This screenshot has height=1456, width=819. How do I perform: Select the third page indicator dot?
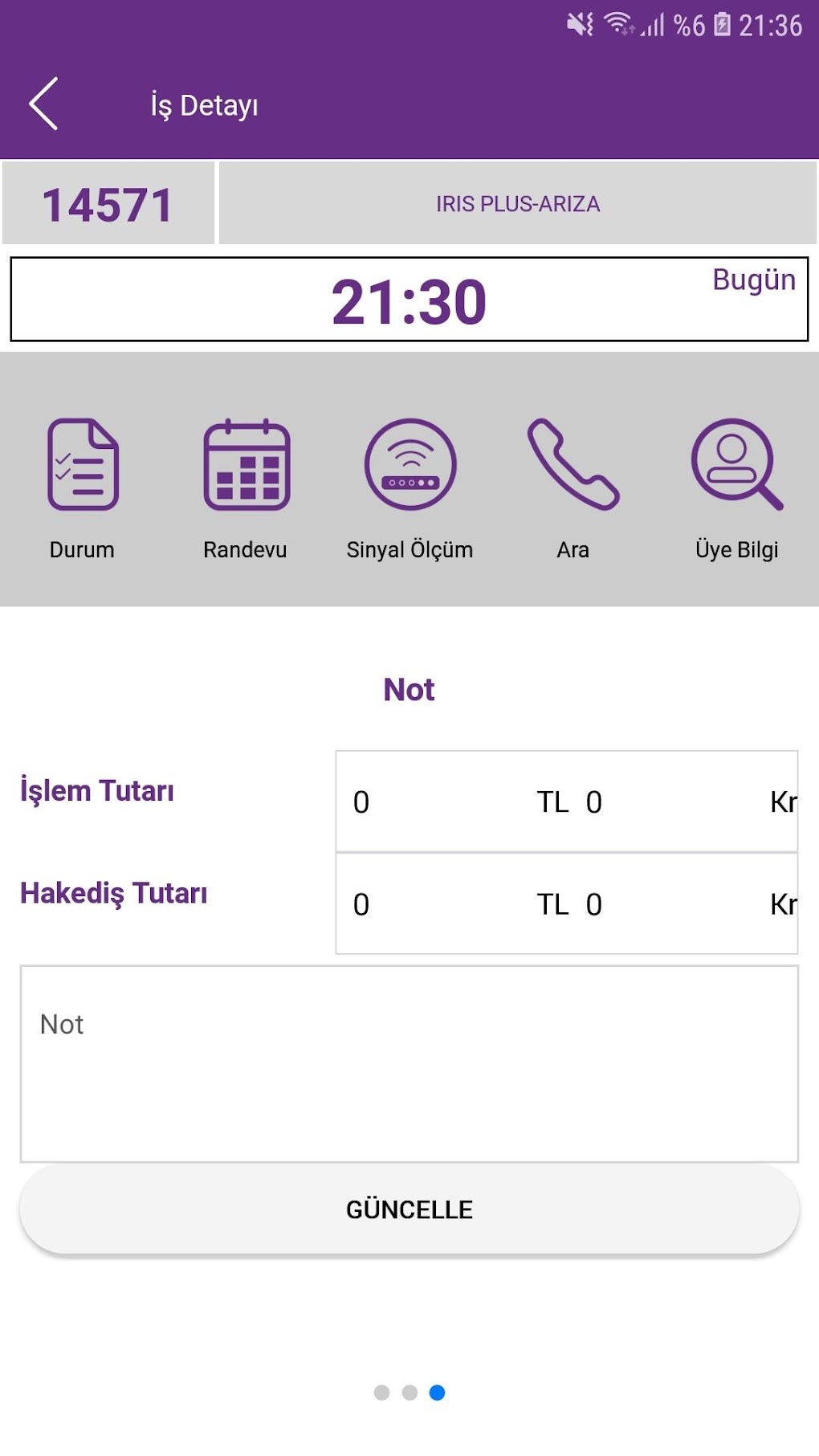[x=436, y=1390]
